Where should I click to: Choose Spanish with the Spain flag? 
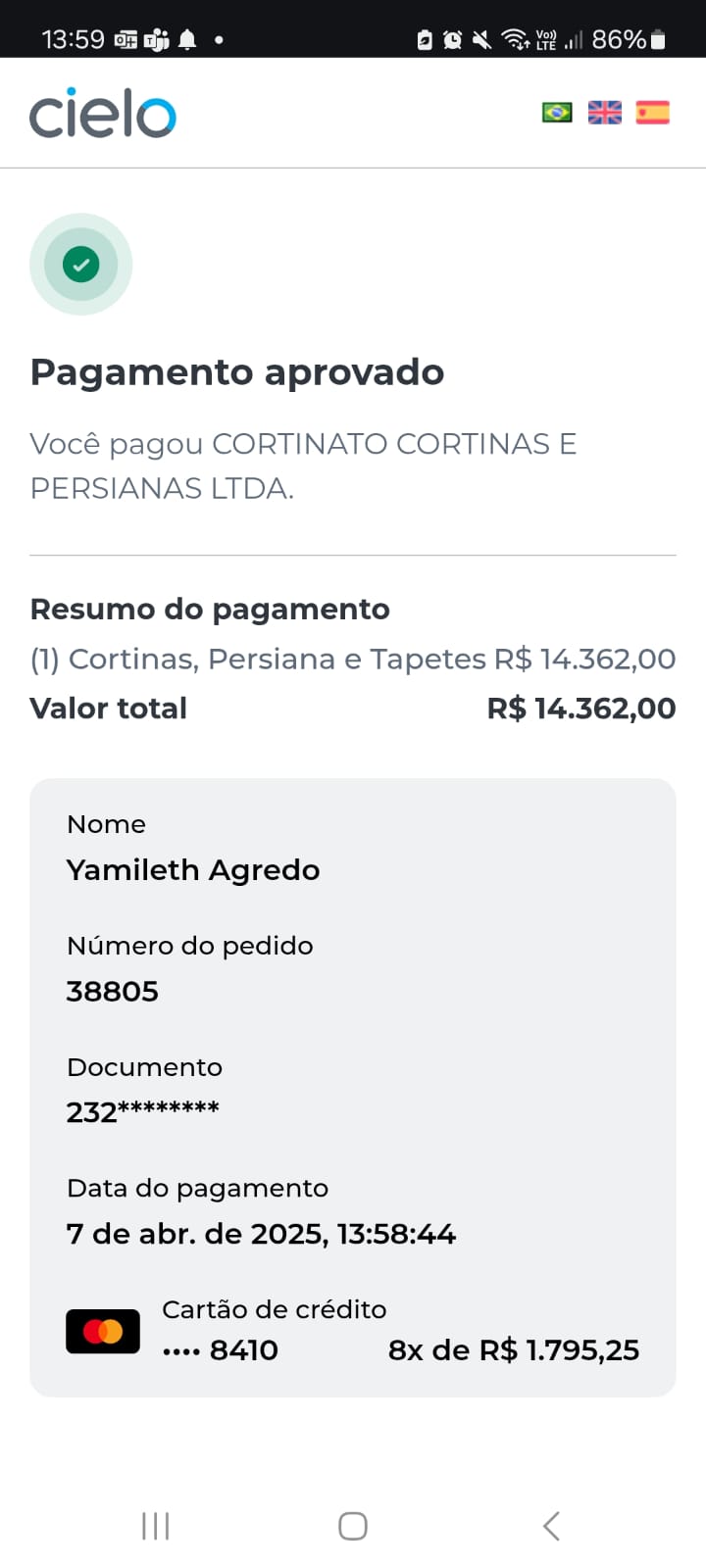[653, 113]
